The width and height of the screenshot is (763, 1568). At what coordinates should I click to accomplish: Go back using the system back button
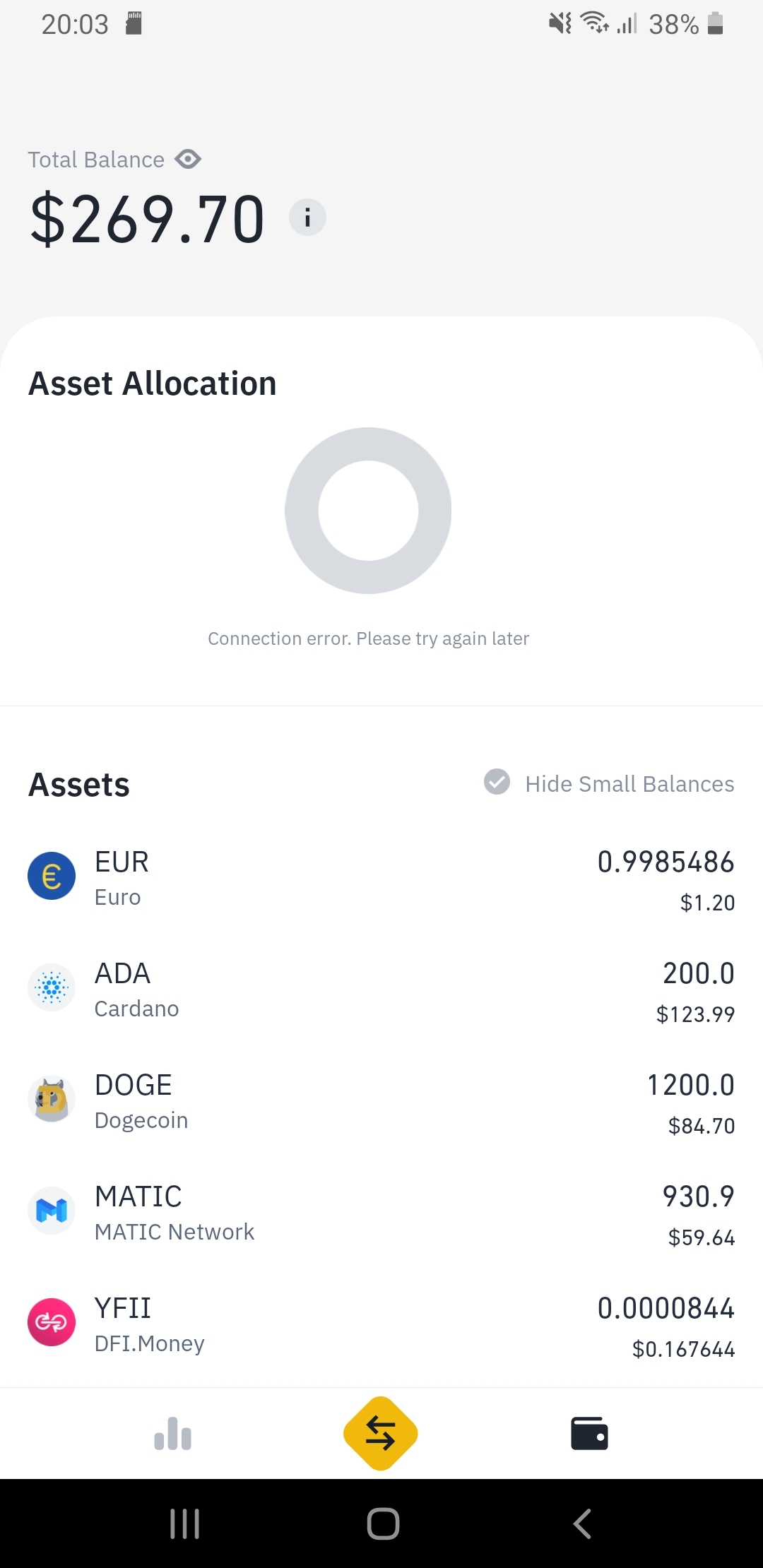[582, 1524]
